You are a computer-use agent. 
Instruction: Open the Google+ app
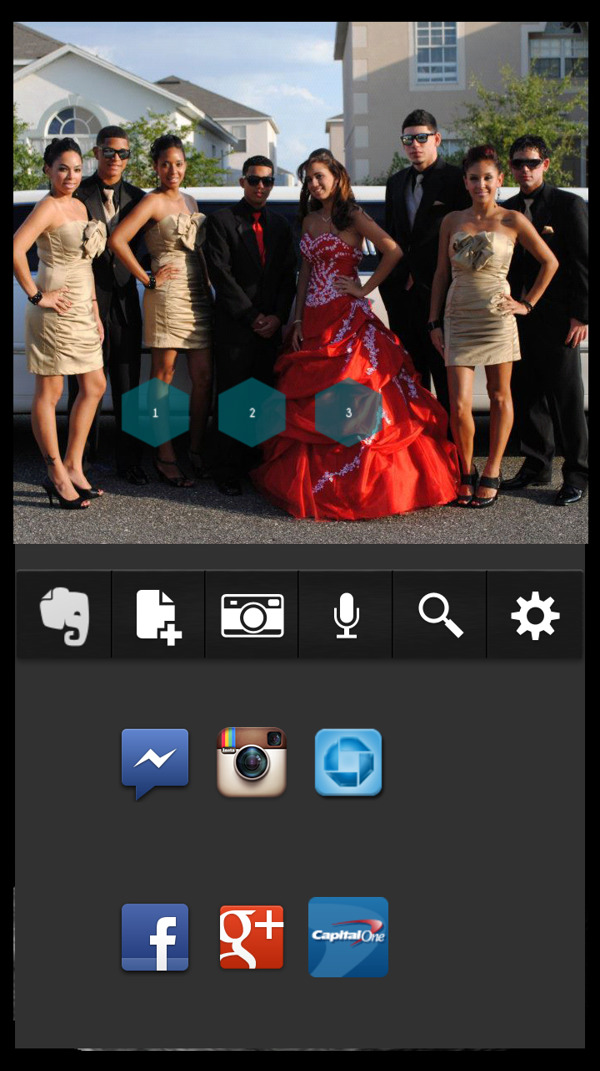[x=252, y=937]
